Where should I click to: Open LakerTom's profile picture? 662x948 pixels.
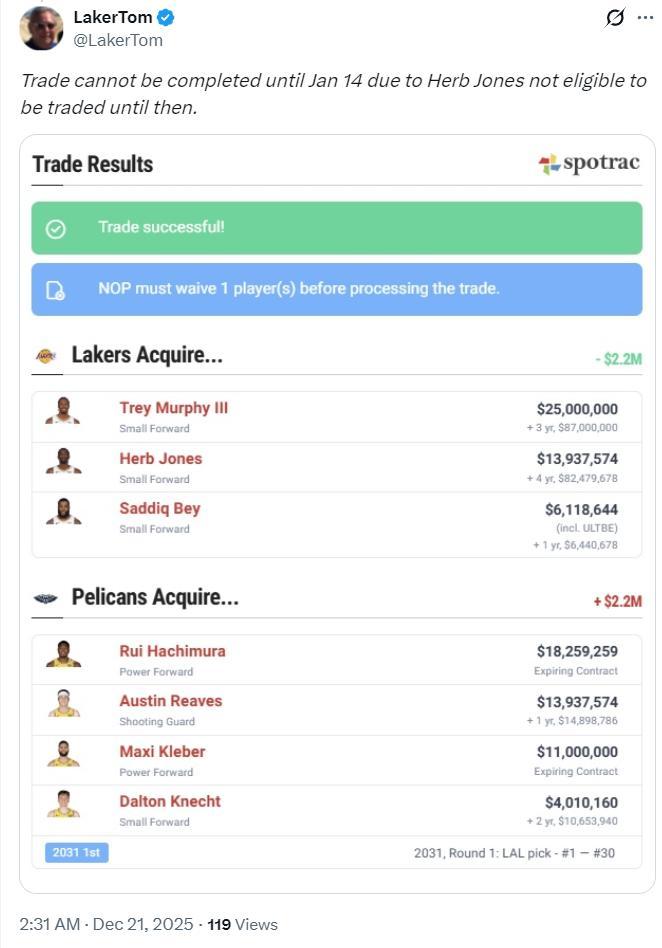(40, 28)
